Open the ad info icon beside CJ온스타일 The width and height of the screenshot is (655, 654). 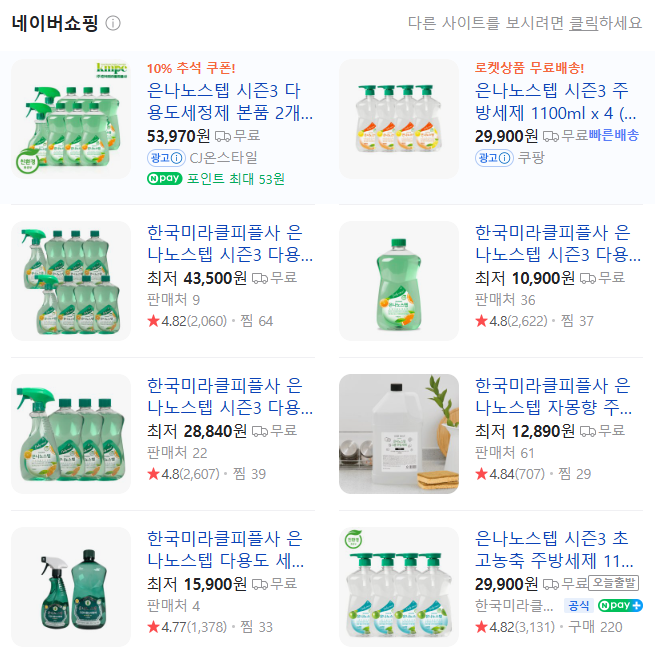[177, 157]
